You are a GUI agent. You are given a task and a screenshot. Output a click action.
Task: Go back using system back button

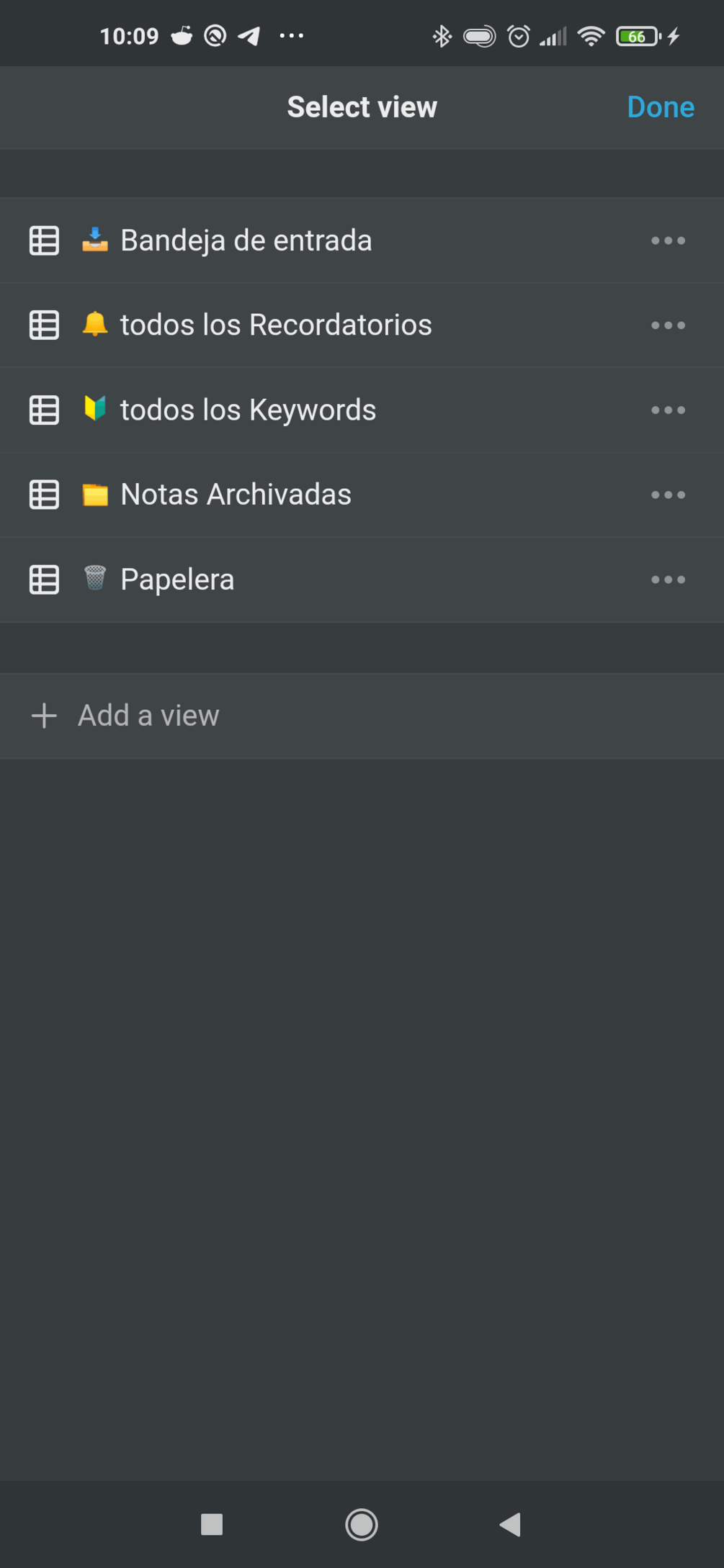point(510,1524)
